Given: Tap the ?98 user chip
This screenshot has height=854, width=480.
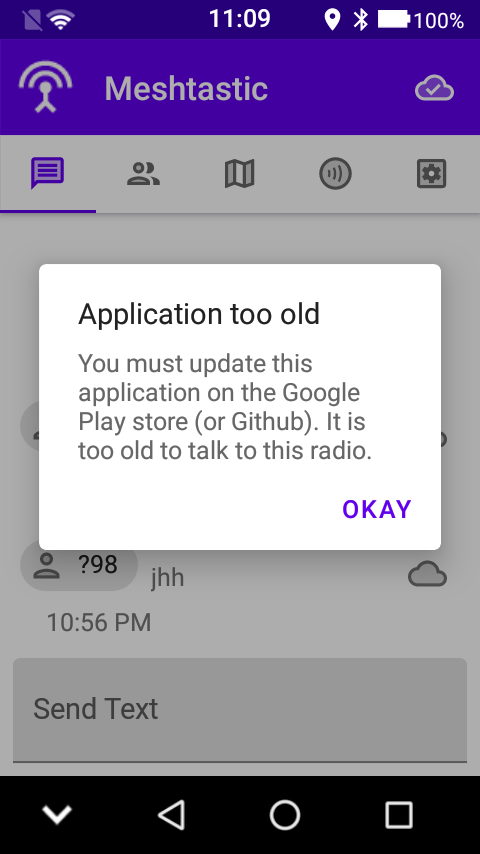Looking at the screenshot, I should [x=79, y=565].
